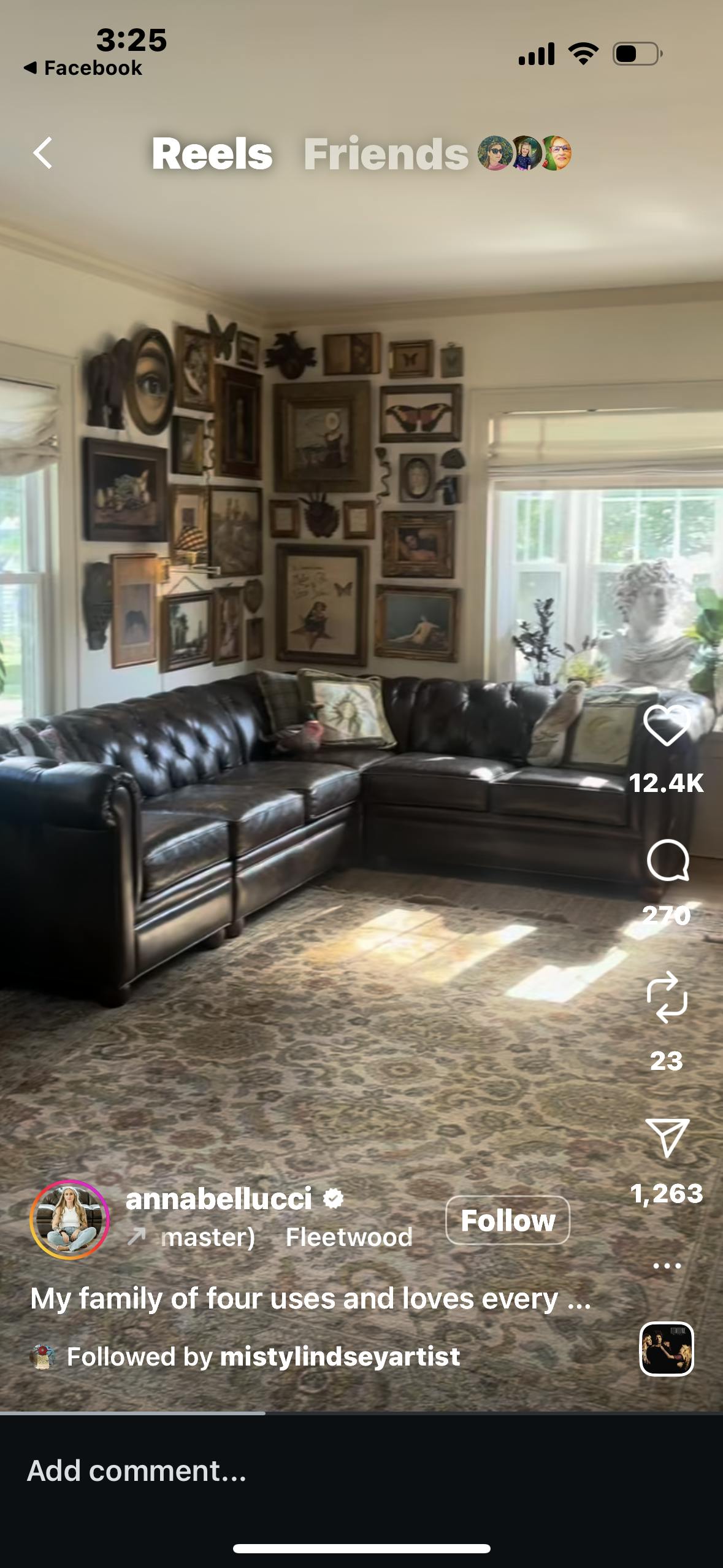Open annabellucci's profile picture

(70, 1220)
